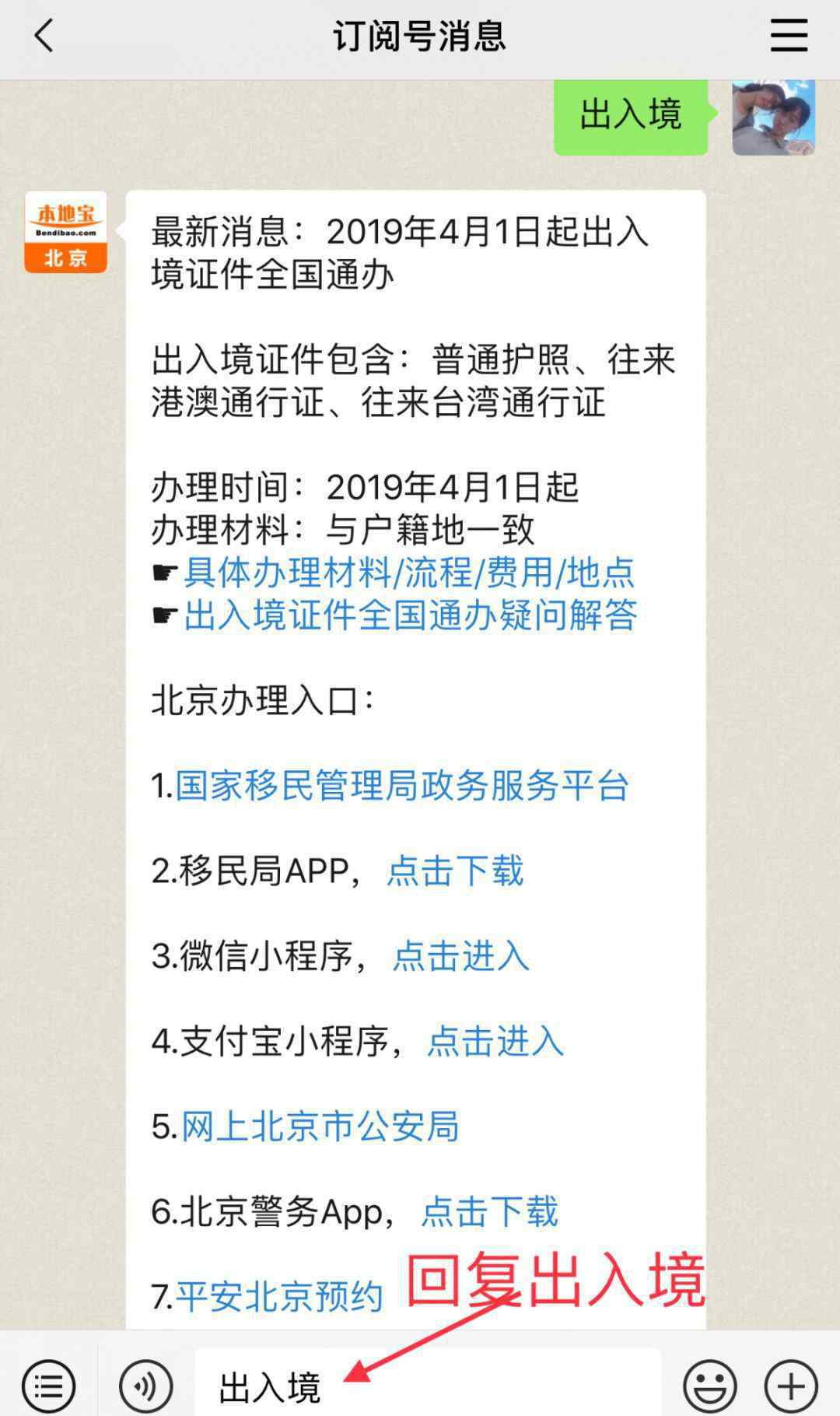Image resolution: width=840 pixels, height=1416 pixels.
Task: Open 平安北京预约 link
Action: (279, 1296)
